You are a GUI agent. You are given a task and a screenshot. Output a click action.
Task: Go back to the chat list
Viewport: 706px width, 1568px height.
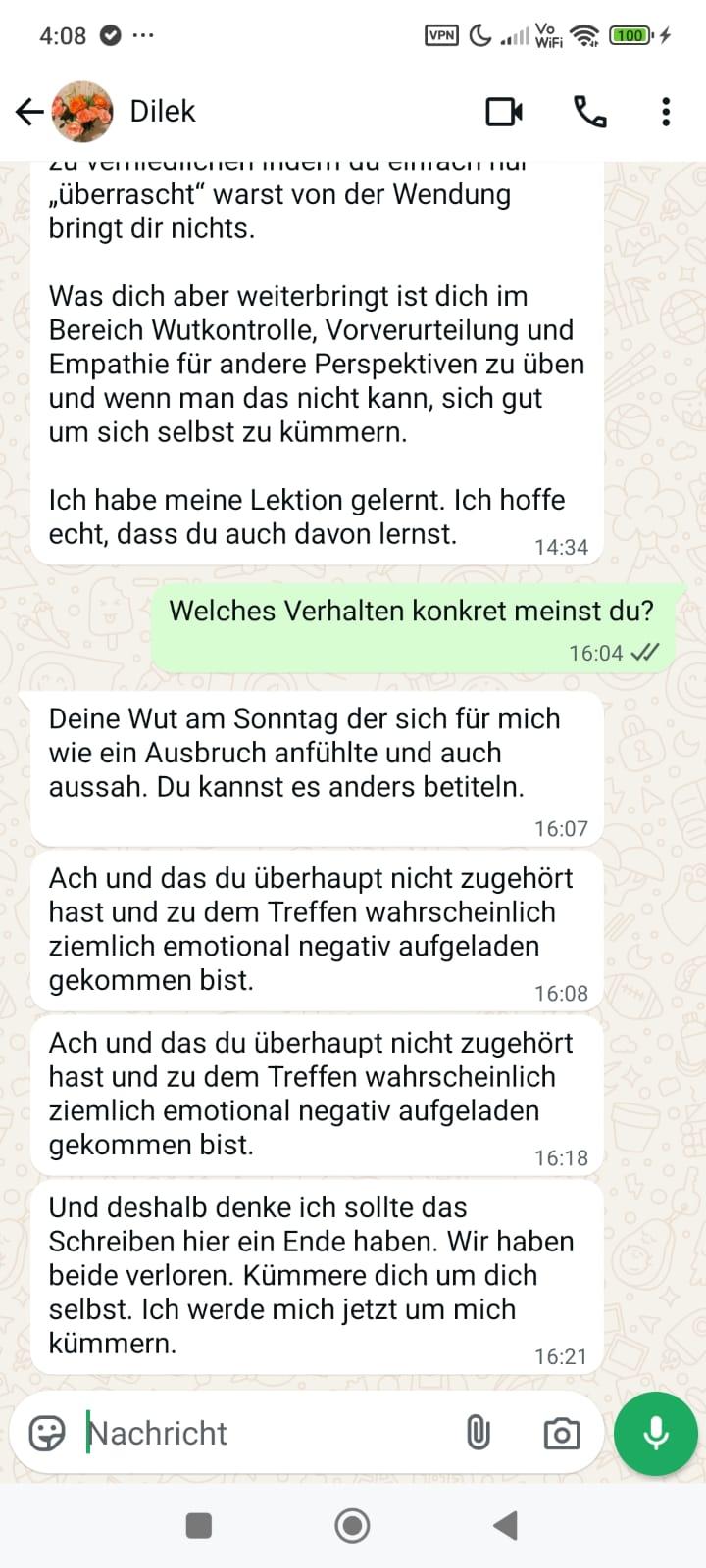tap(29, 112)
